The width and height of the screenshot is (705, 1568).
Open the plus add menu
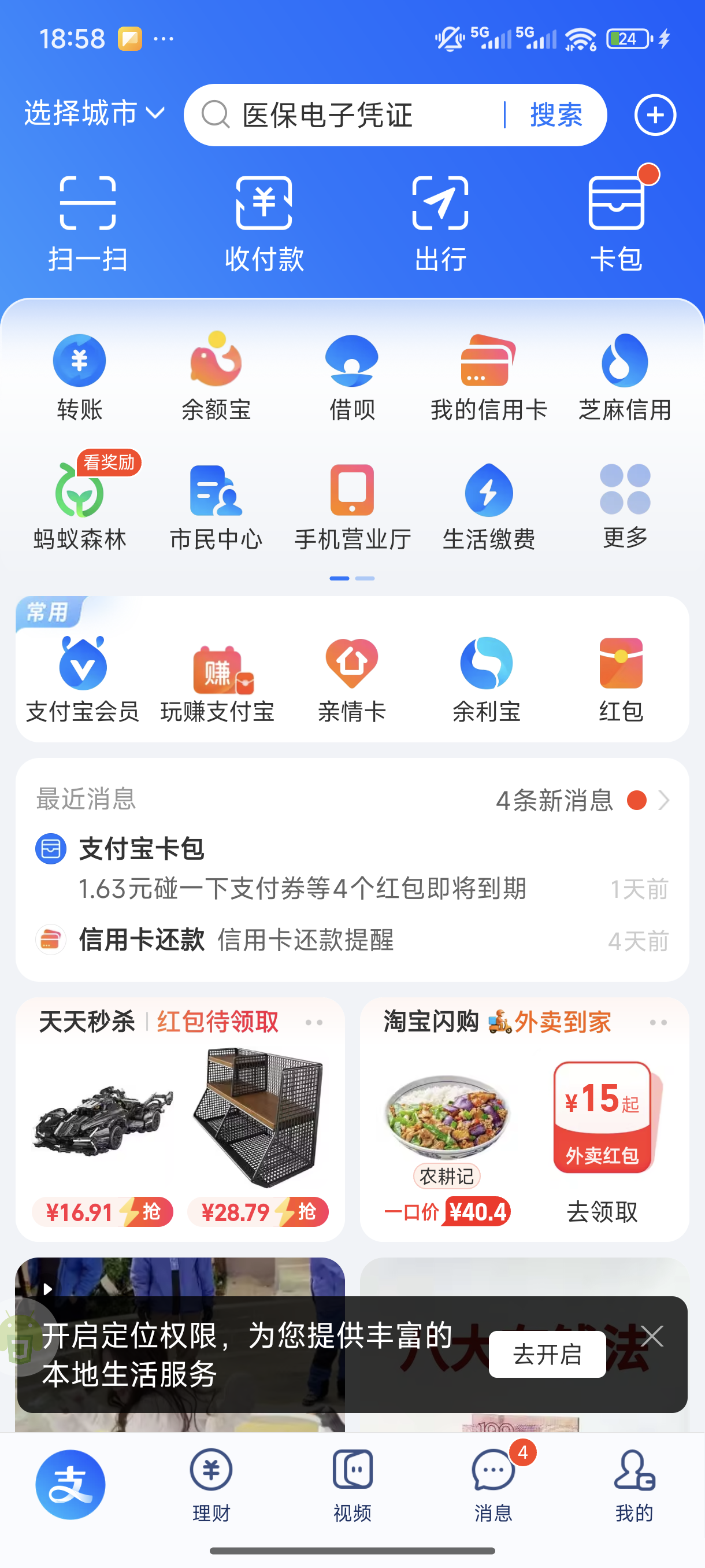[x=655, y=115]
